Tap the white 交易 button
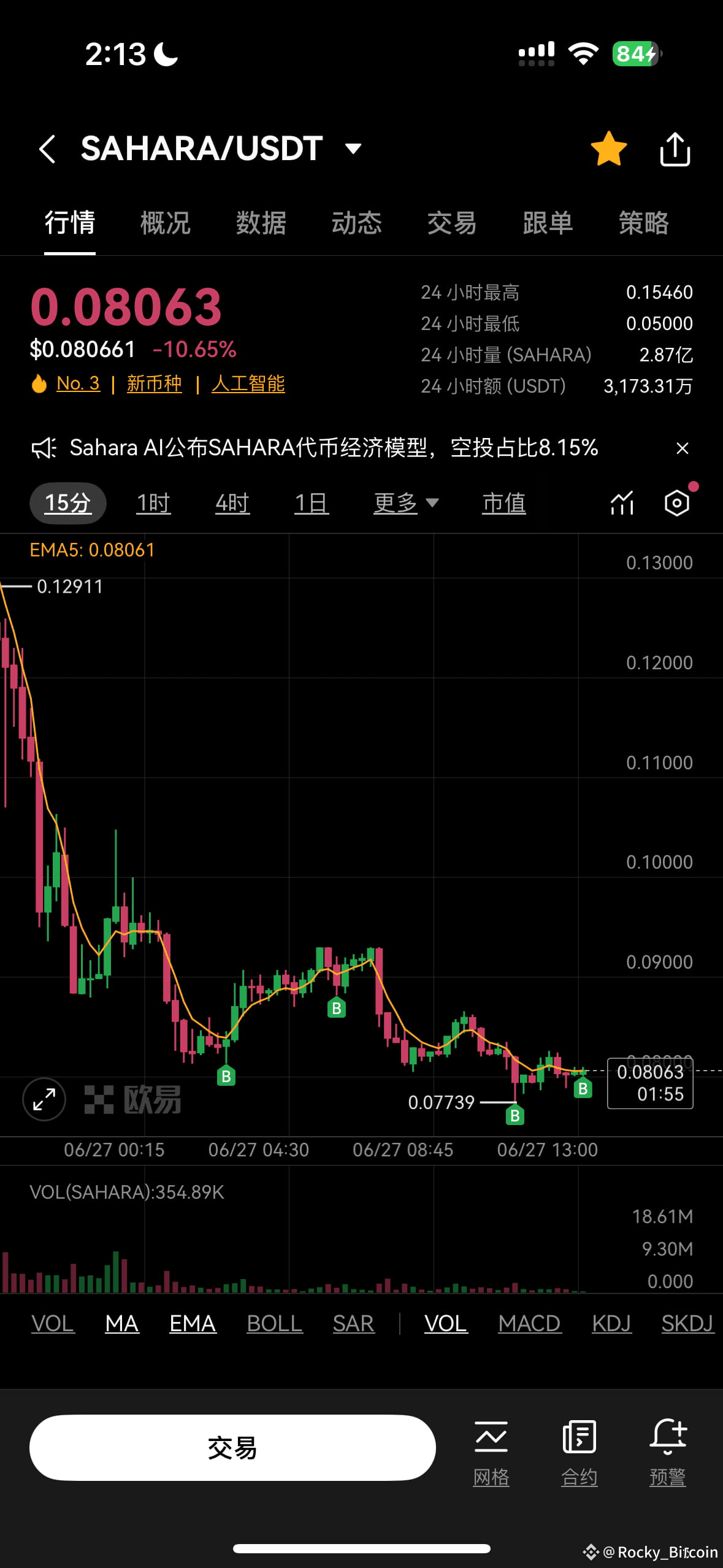The image size is (723, 1568). coord(232,1447)
